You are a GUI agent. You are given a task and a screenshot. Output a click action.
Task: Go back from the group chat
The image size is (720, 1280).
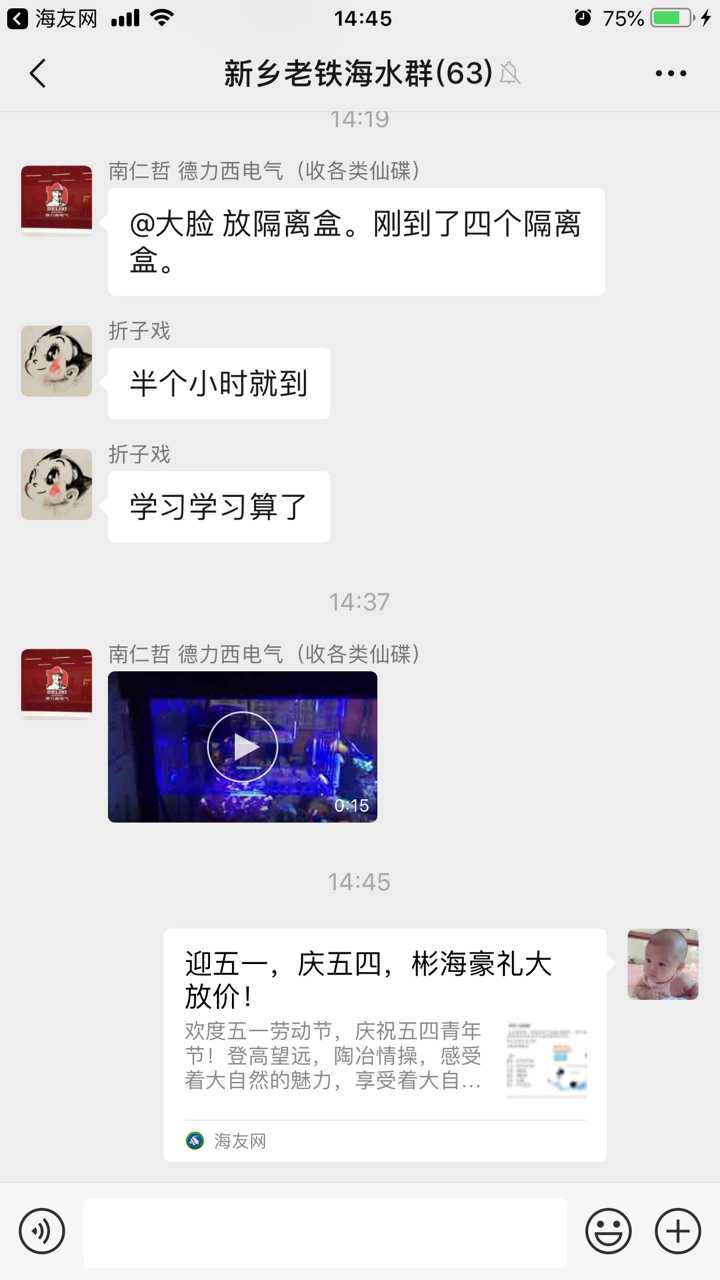pyautogui.click(x=38, y=73)
